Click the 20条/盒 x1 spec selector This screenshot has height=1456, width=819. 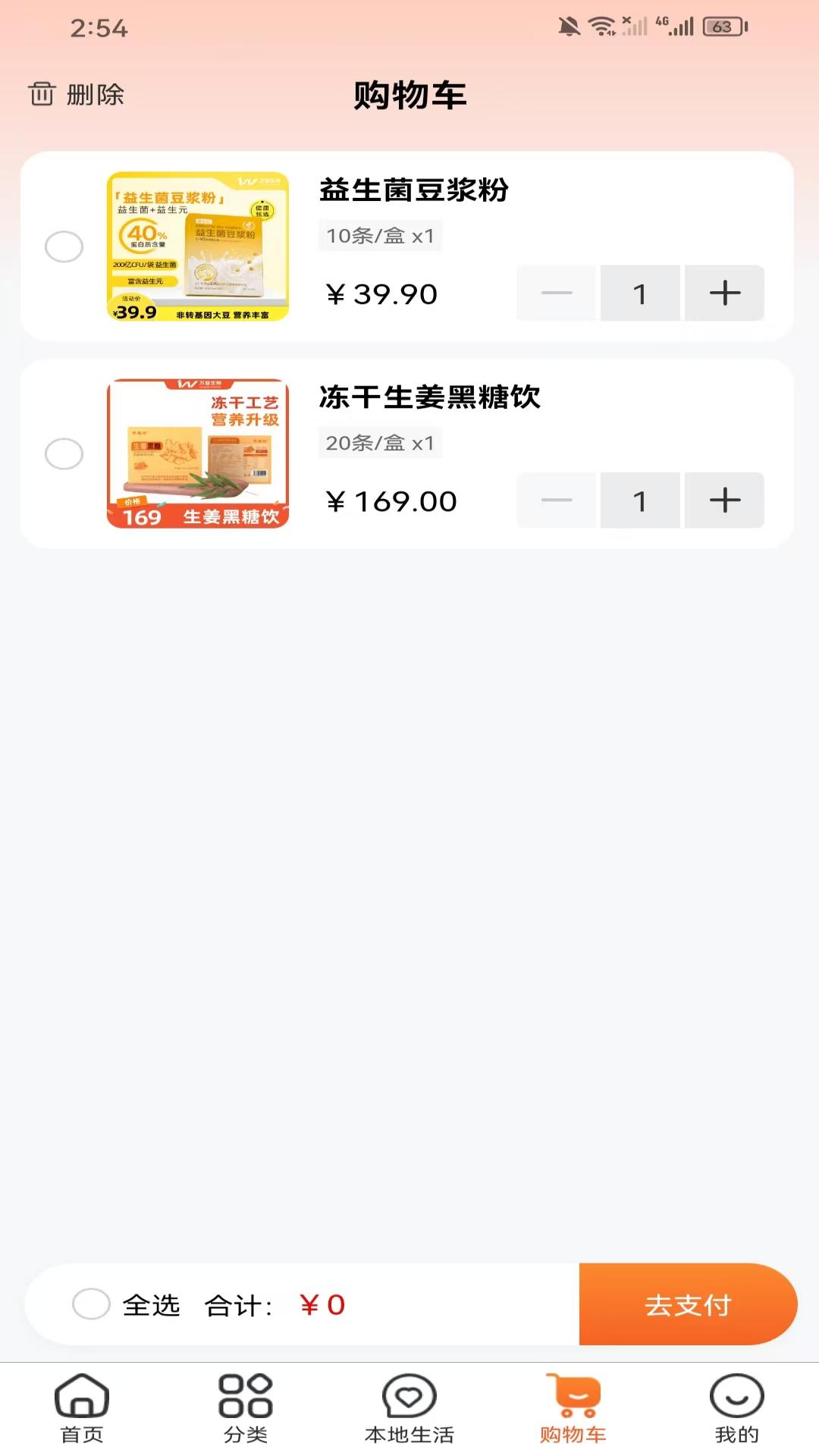tap(380, 443)
